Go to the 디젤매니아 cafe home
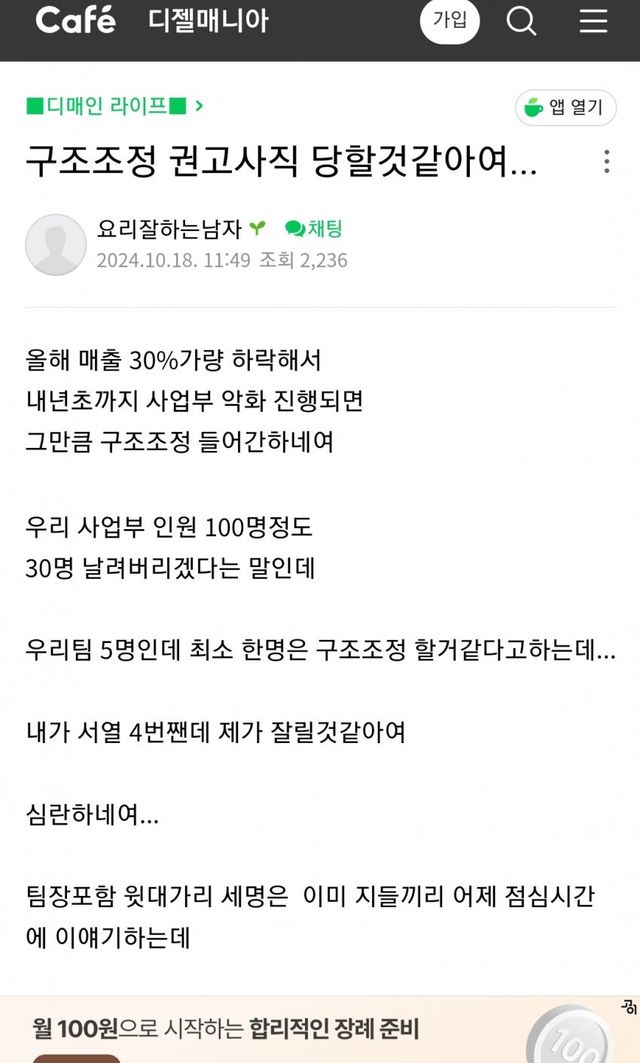Screen dimensions: 640x1063 pyautogui.click(x=208, y=21)
